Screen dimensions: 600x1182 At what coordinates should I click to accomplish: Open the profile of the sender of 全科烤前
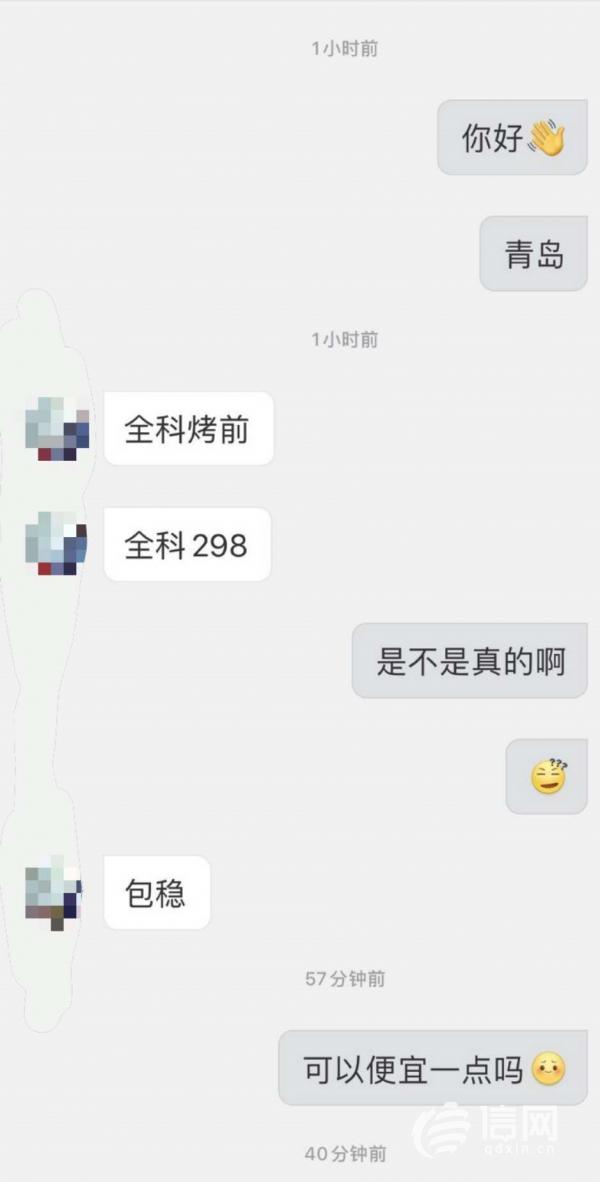[x=57, y=429]
